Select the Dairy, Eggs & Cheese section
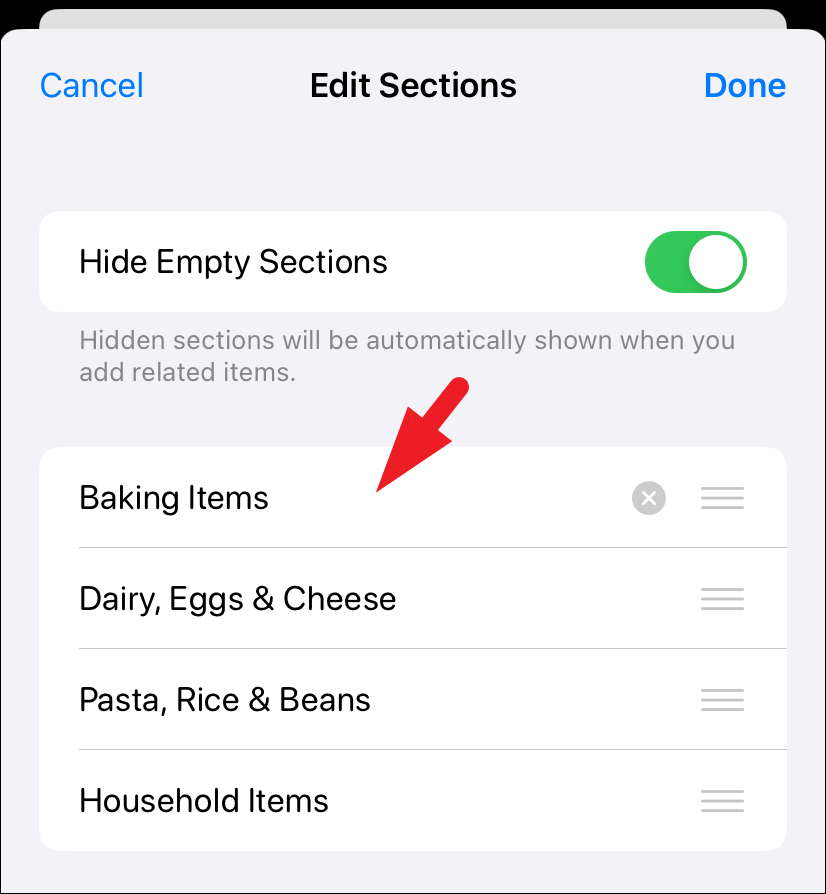Viewport: 826px width, 894px height. (x=238, y=599)
